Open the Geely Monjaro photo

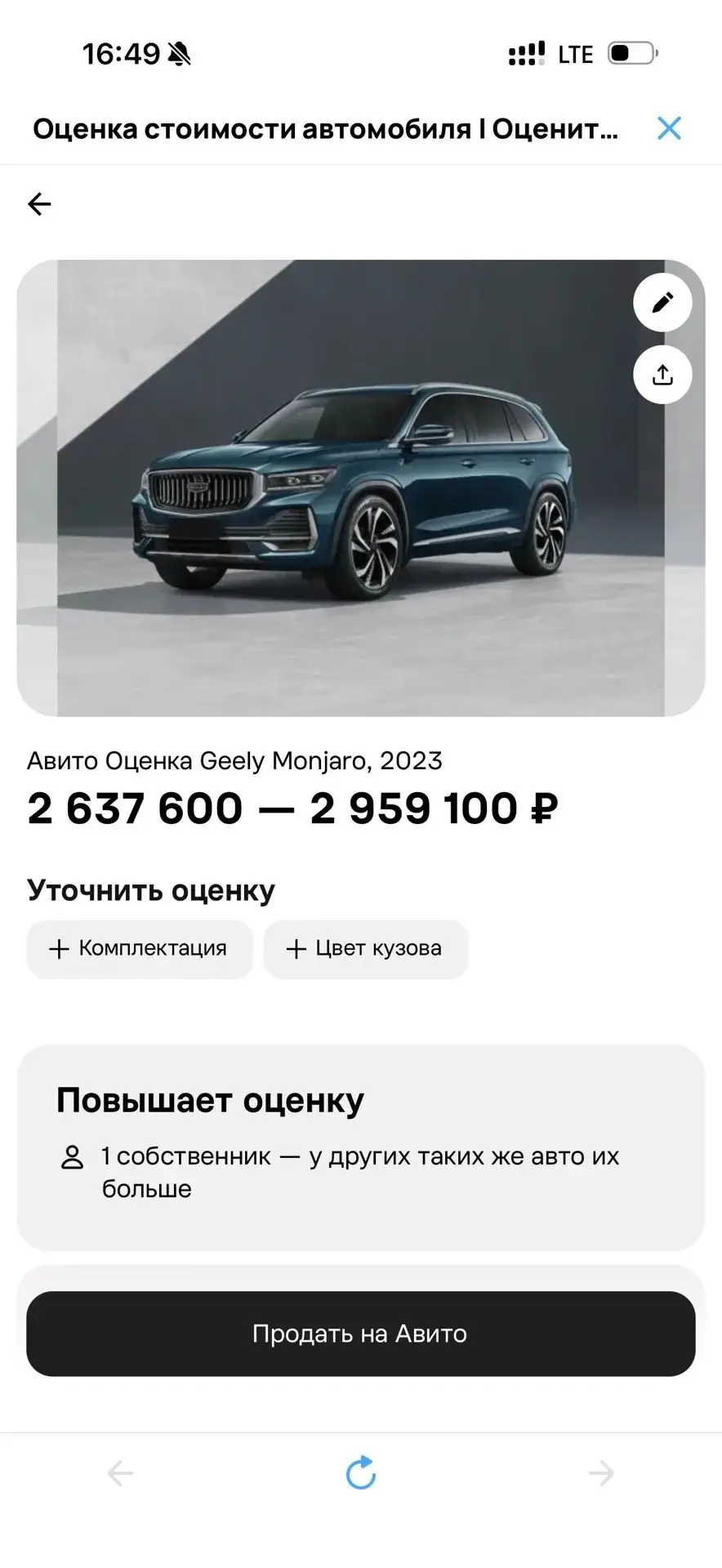(360, 488)
